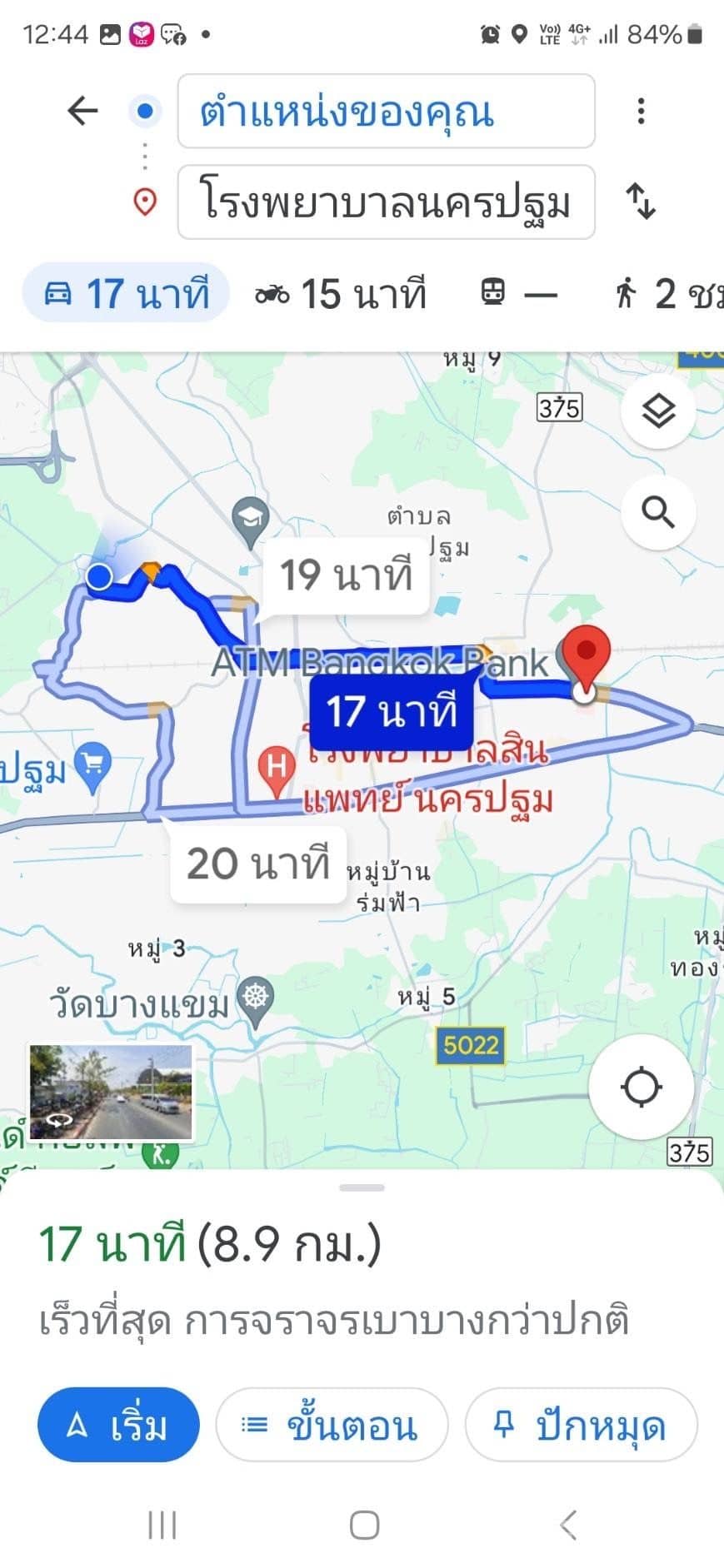Image resolution: width=724 pixels, height=1568 pixels.
Task: Open the three-dot options menu
Action: [641, 111]
